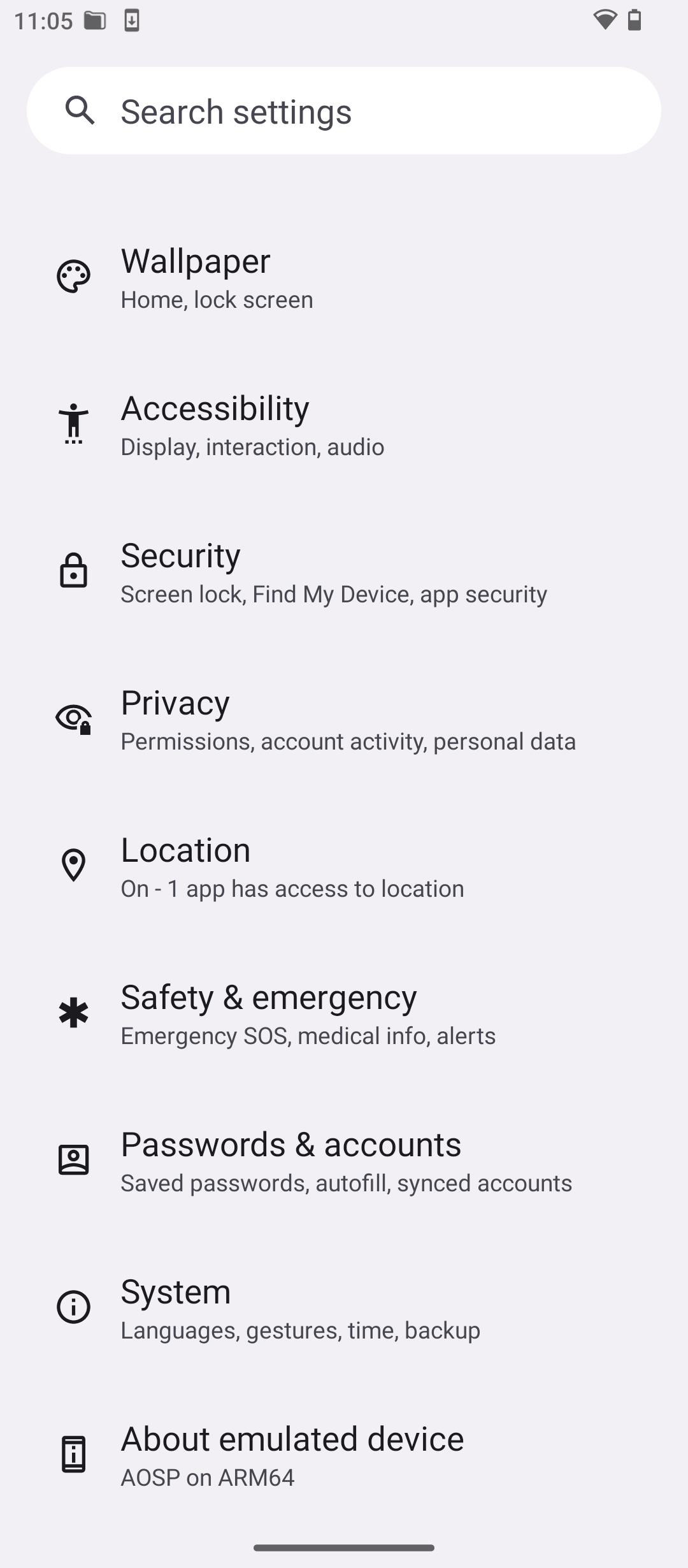Tap the Search settings field
Viewport: 688px width, 1568px height.
344,110
